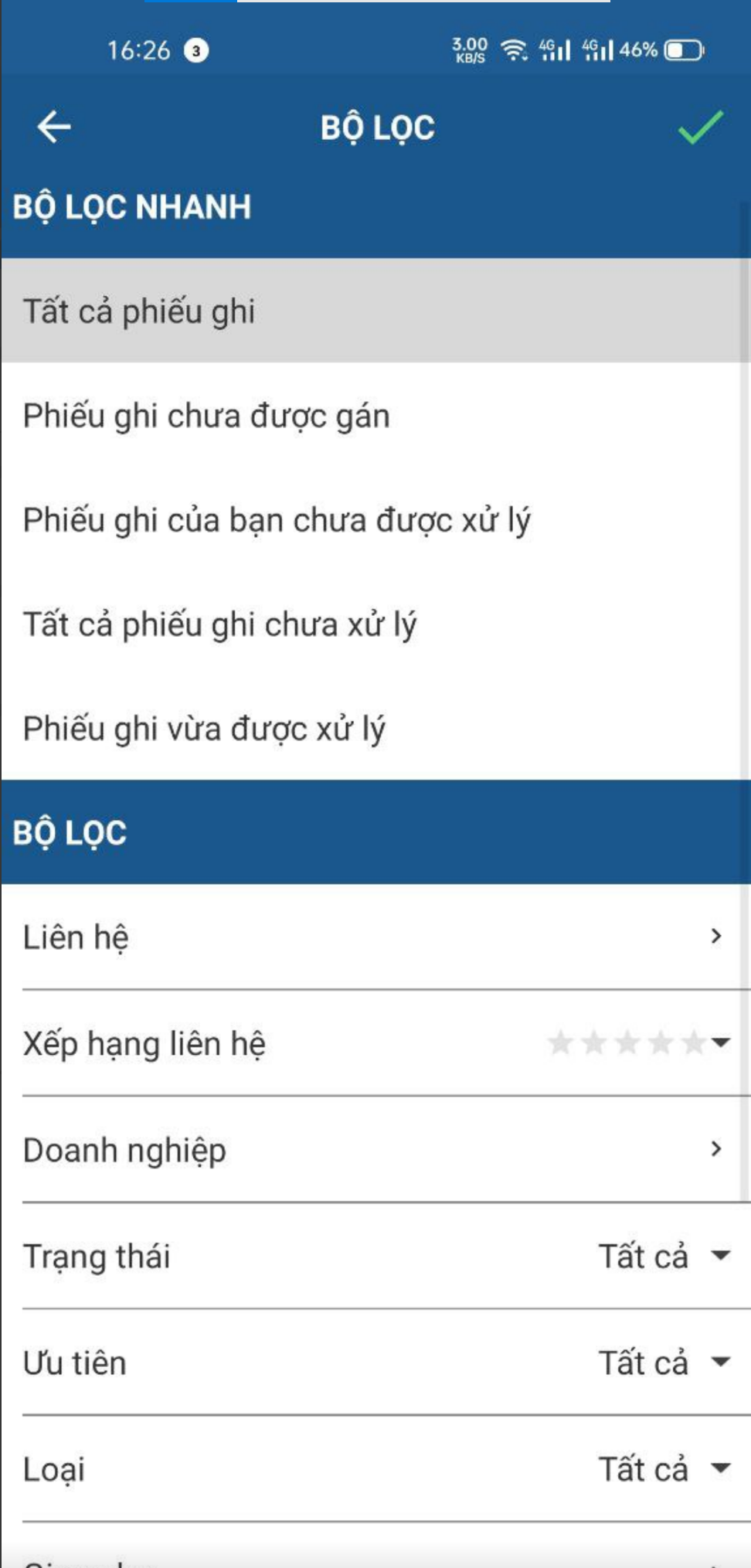Open the 'Loại' dropdown
This screenshot has height=1568, width=751.
pyautogui.click(x=663, y=1469)
